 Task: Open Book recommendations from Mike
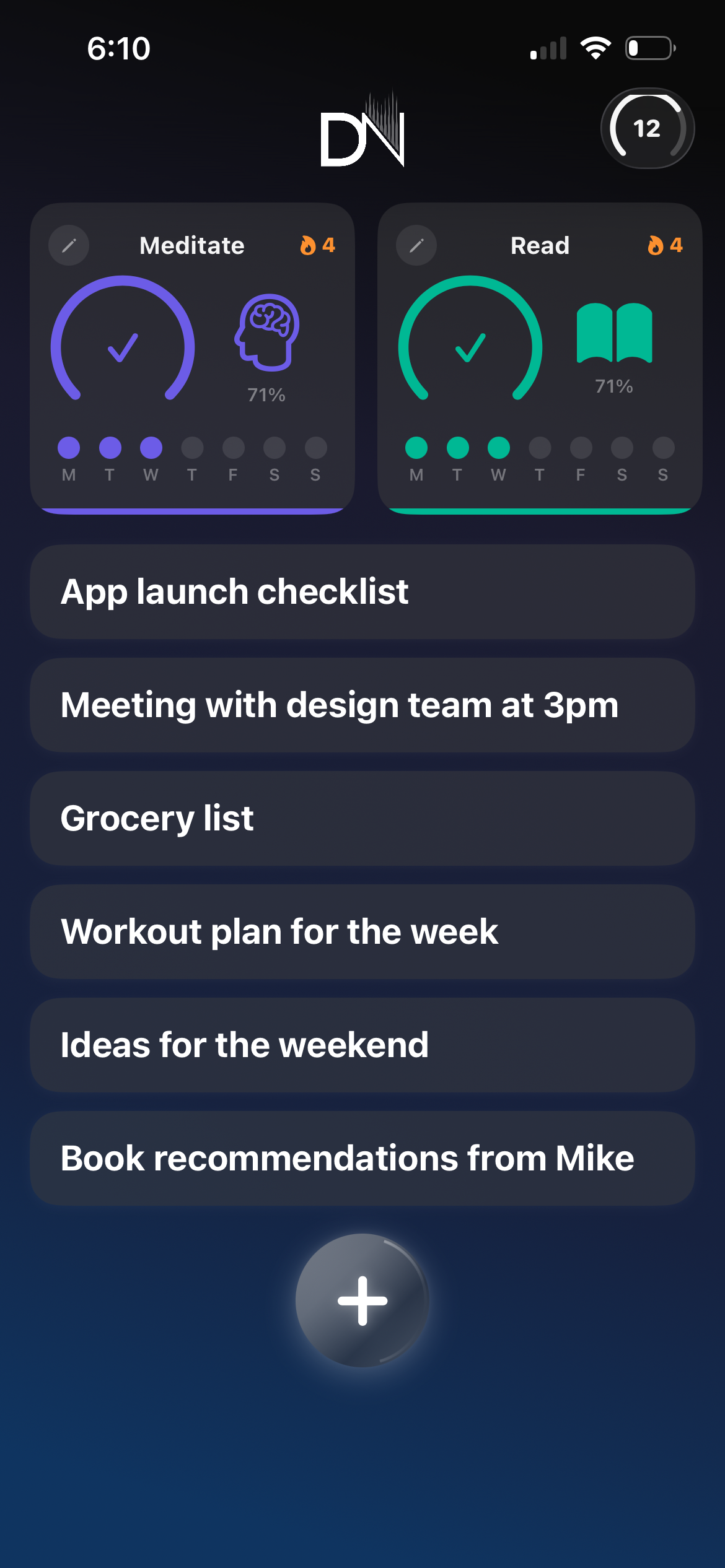pyautogui.click(x=362, y=1158)
